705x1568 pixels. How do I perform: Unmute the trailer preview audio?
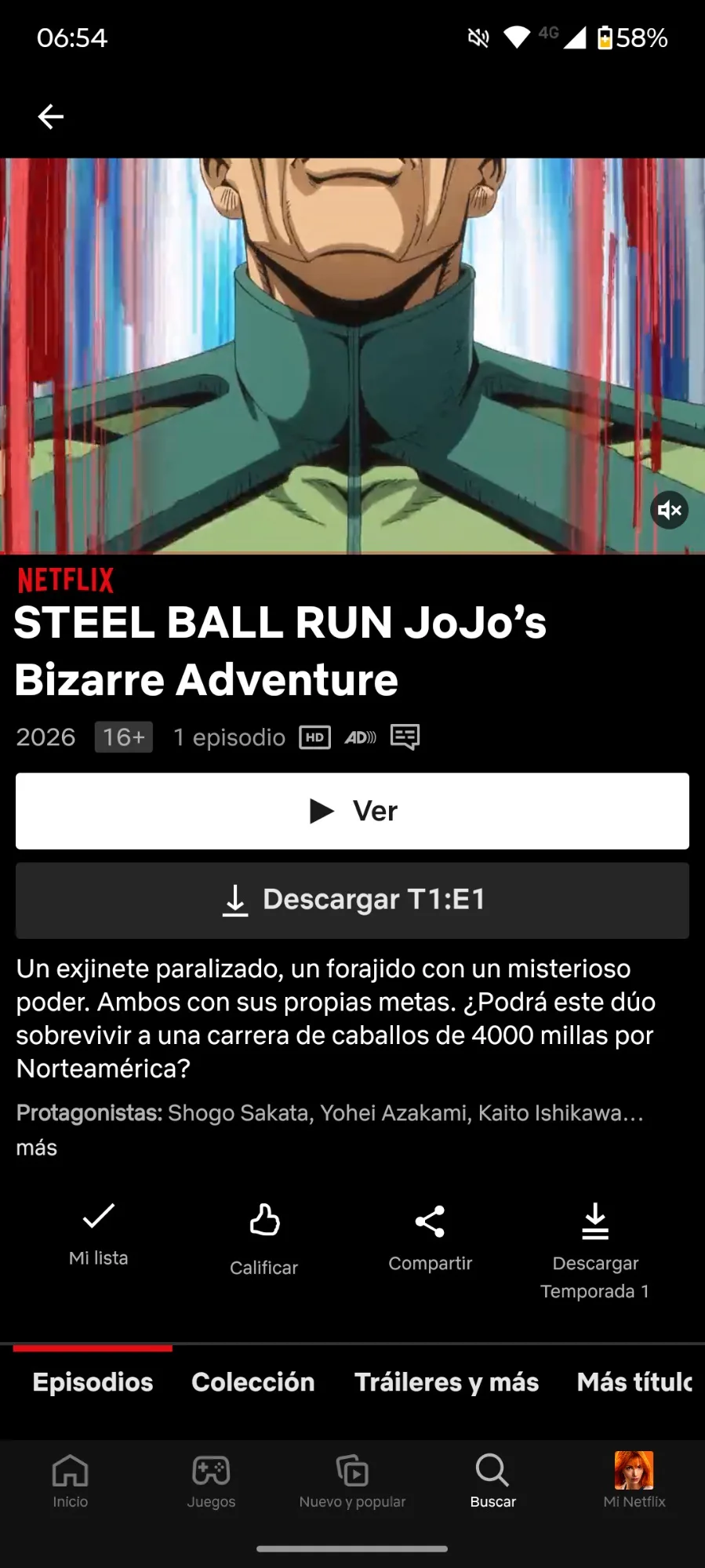[x=669, y=511]
